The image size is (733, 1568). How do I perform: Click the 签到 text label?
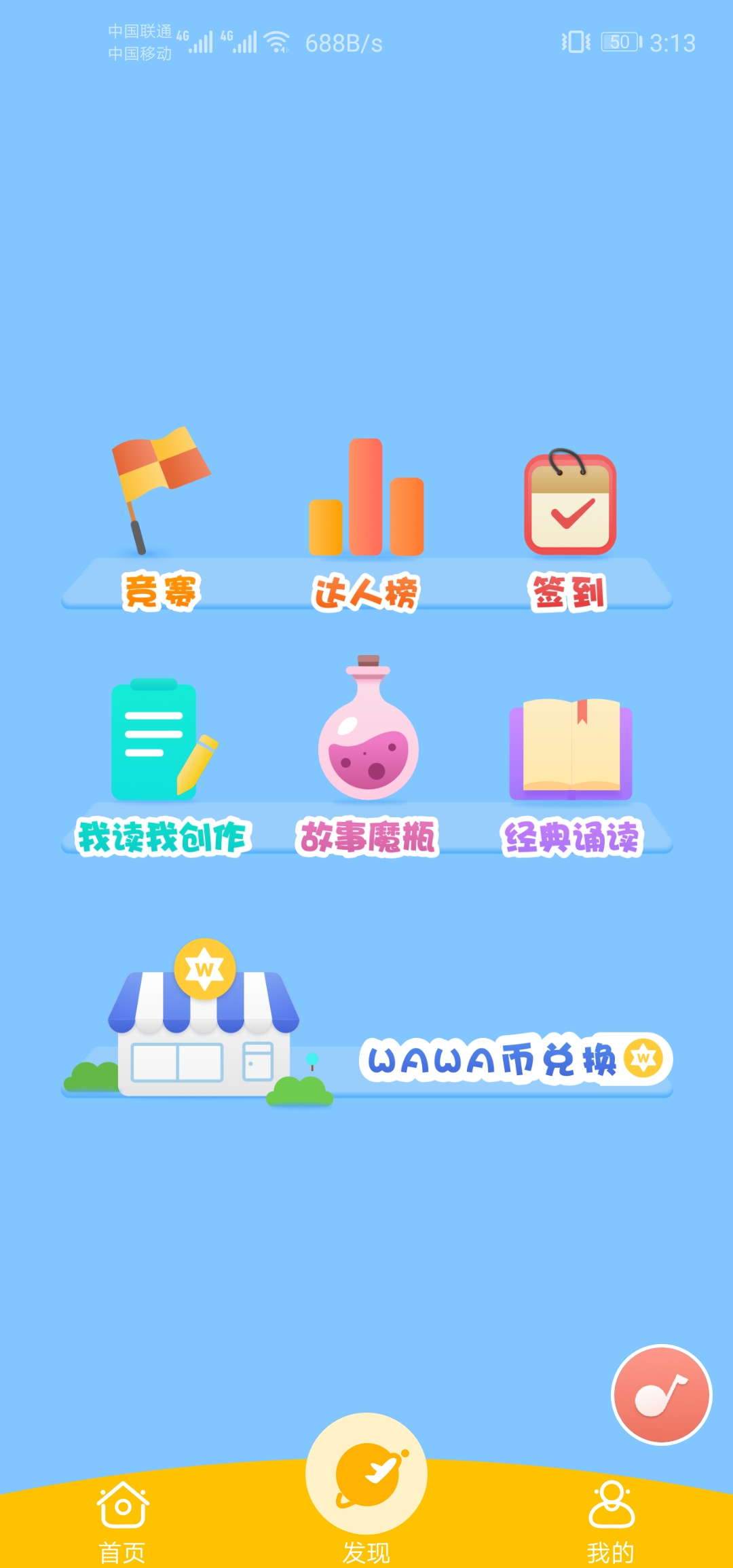pyautogui.click(x=569, y=593)
